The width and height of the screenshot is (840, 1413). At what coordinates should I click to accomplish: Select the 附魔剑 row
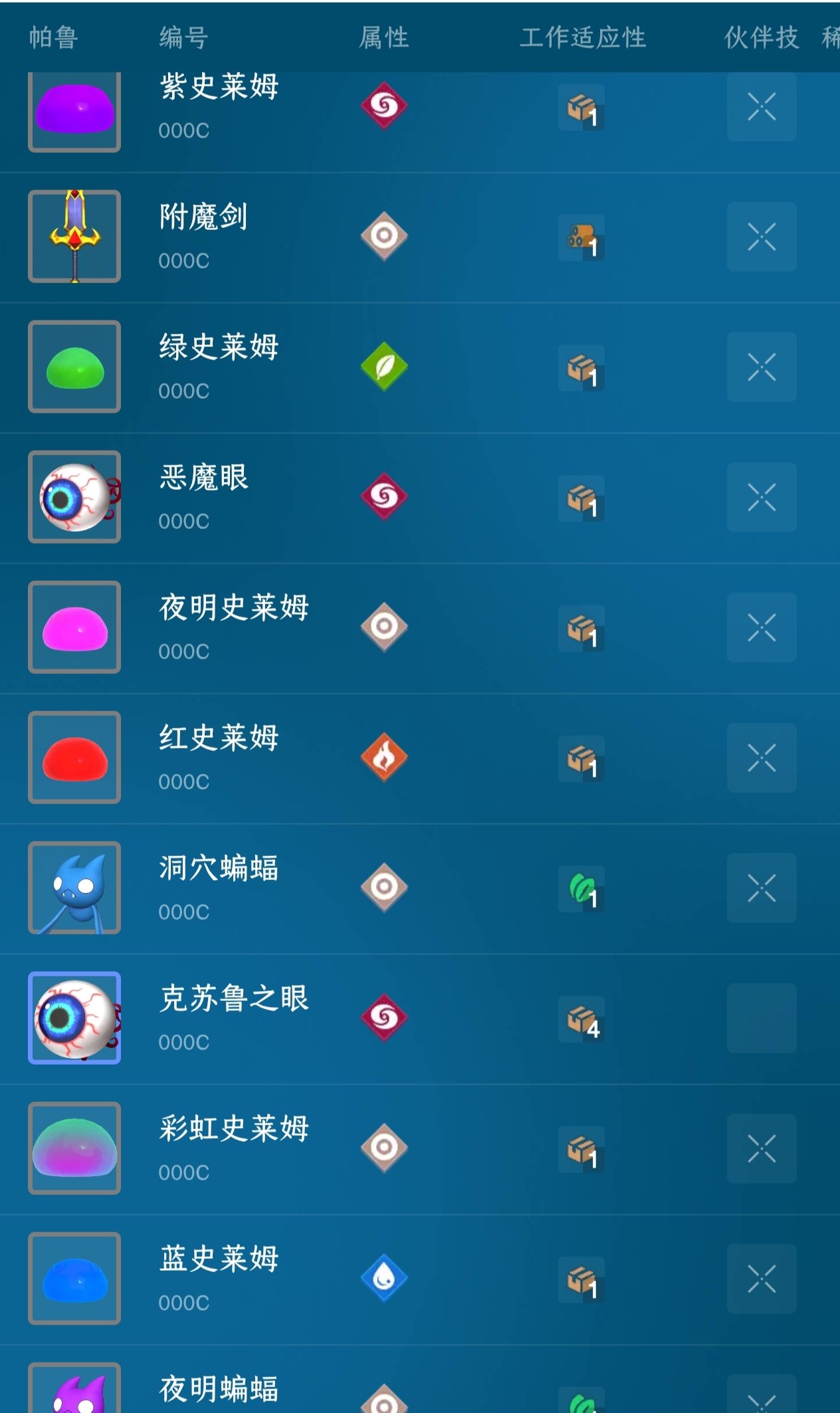coord(203,235)
